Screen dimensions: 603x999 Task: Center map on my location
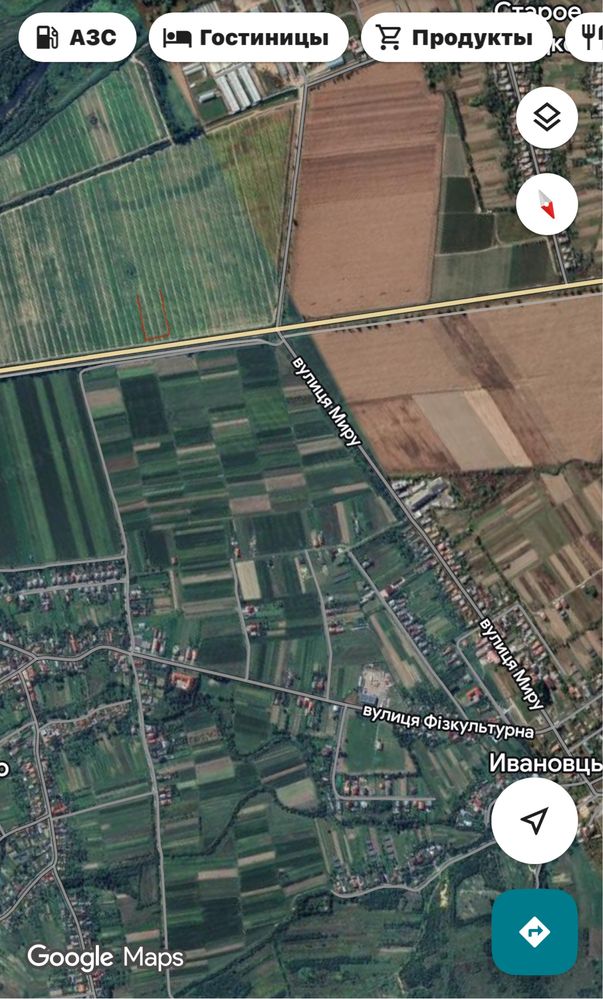(535, 821)
